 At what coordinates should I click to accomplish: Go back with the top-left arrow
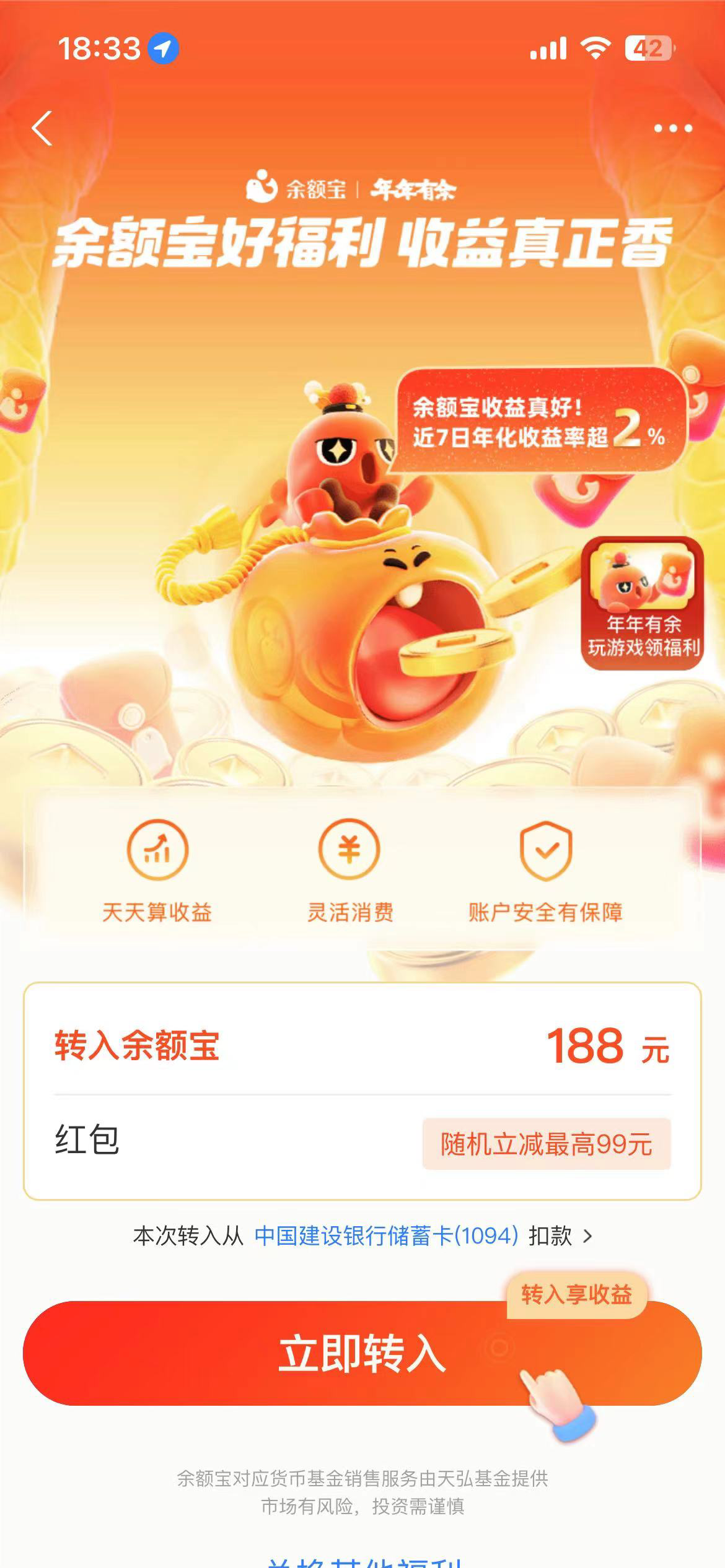tap(42, 129)
